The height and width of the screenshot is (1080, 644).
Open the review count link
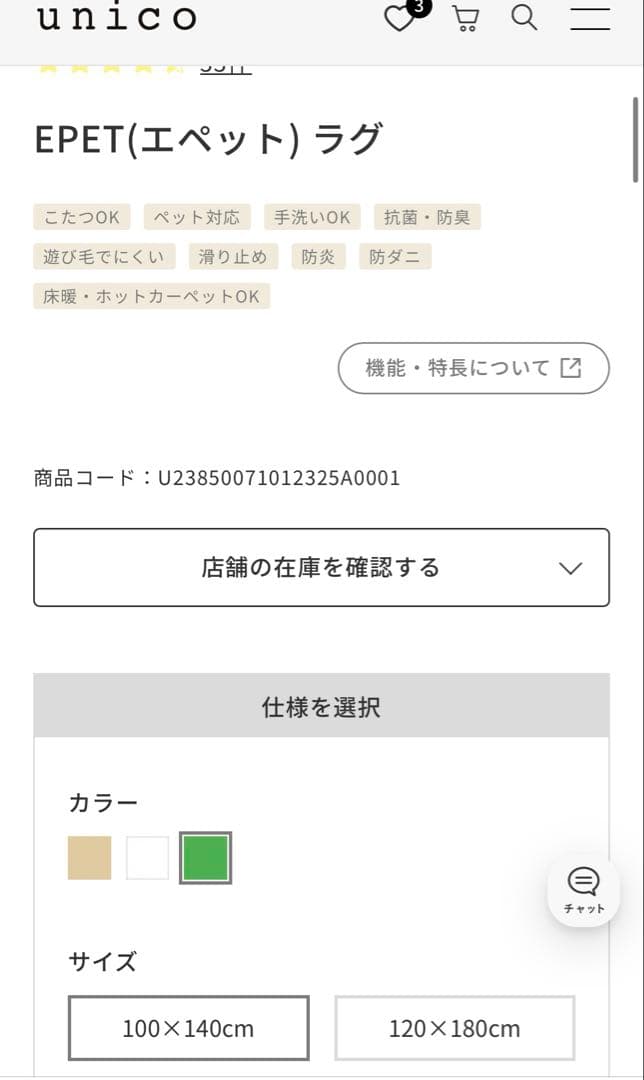coord(225,68)
